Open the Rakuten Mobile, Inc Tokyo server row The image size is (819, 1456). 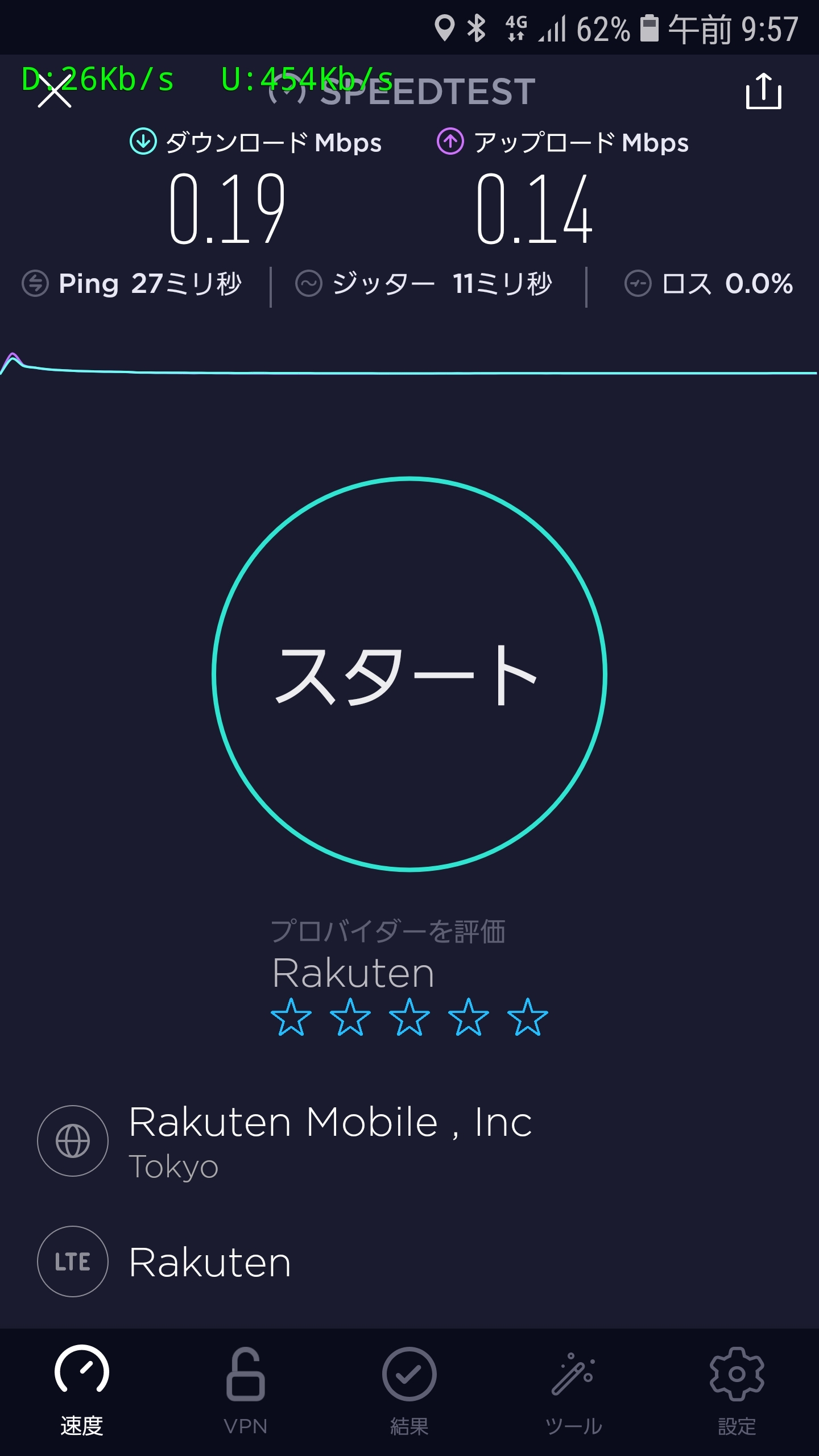(409, 1141)
